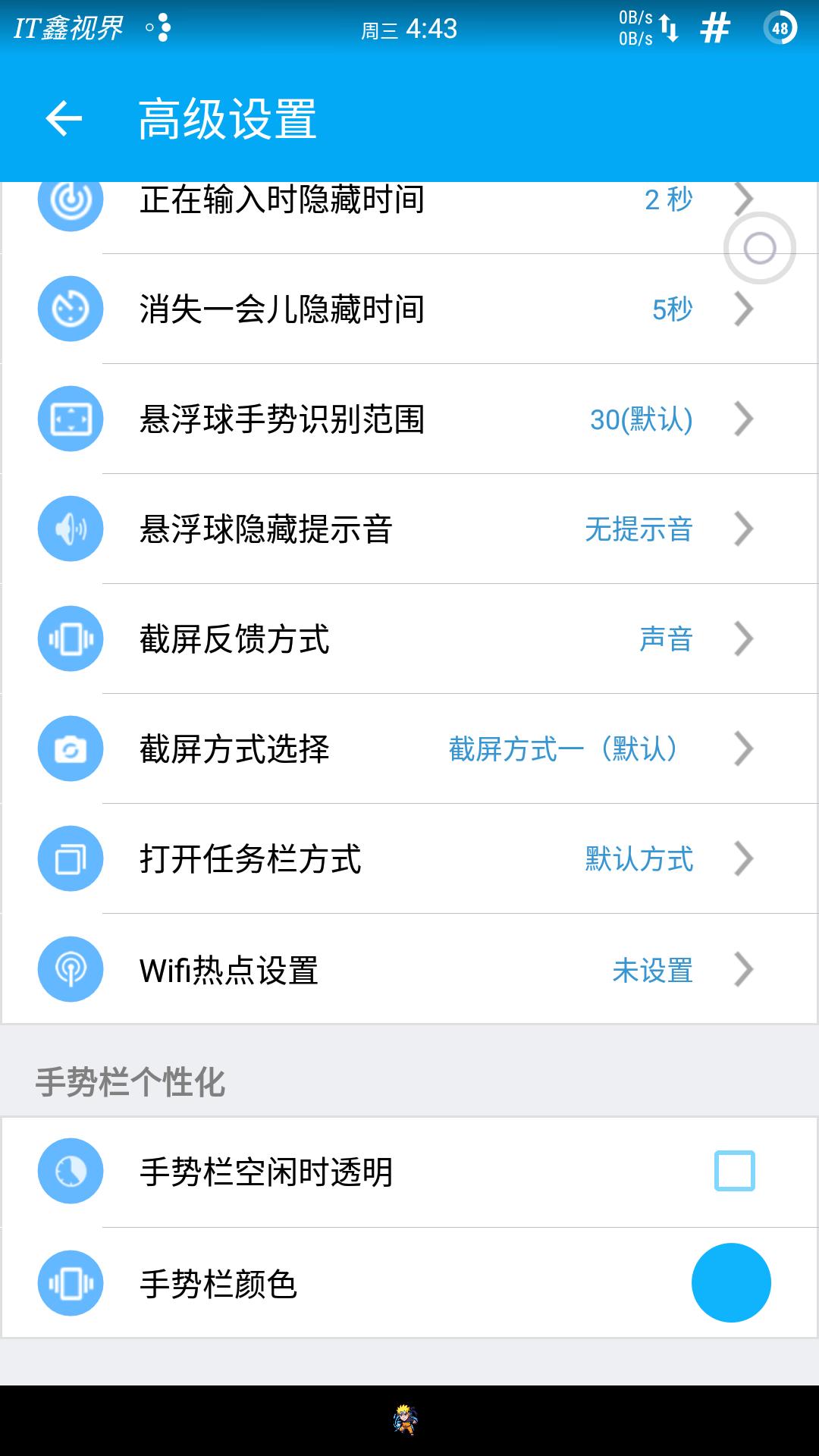Click the floating circle indicator near top right
The image size is (819, 1456).
761,248
